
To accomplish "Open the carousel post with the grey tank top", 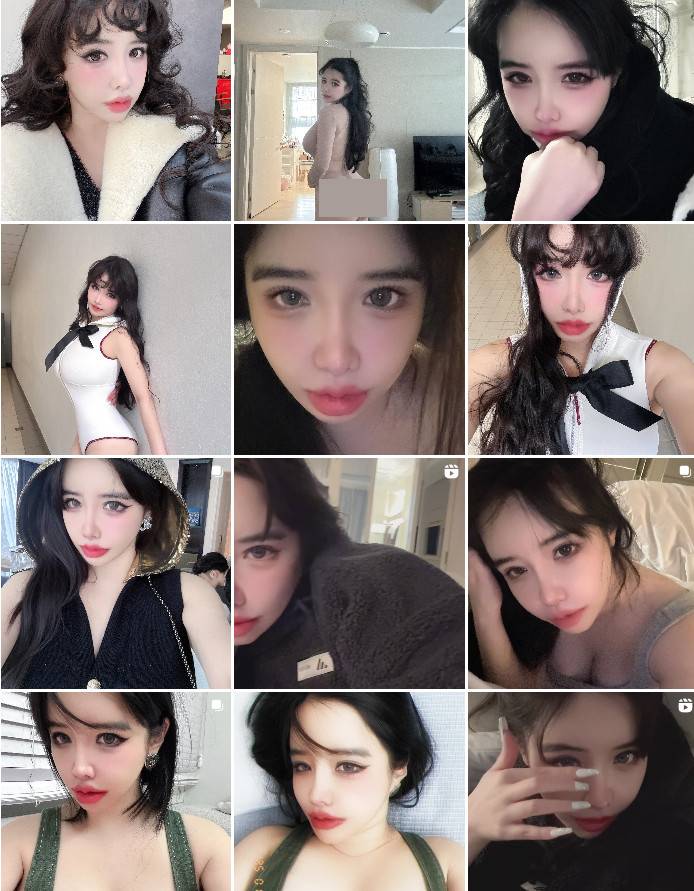I will coord(581,573).
